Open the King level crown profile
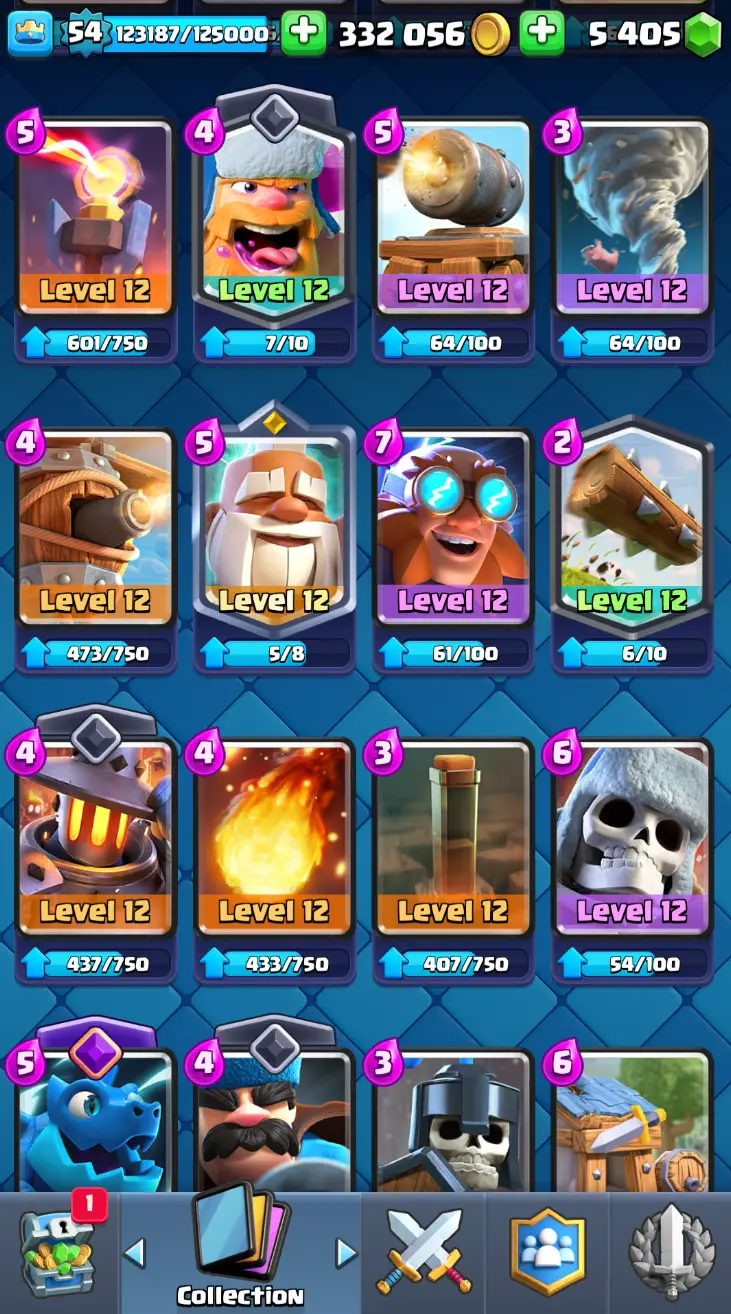Screen dimensions: 731x1314 (30, 33)
